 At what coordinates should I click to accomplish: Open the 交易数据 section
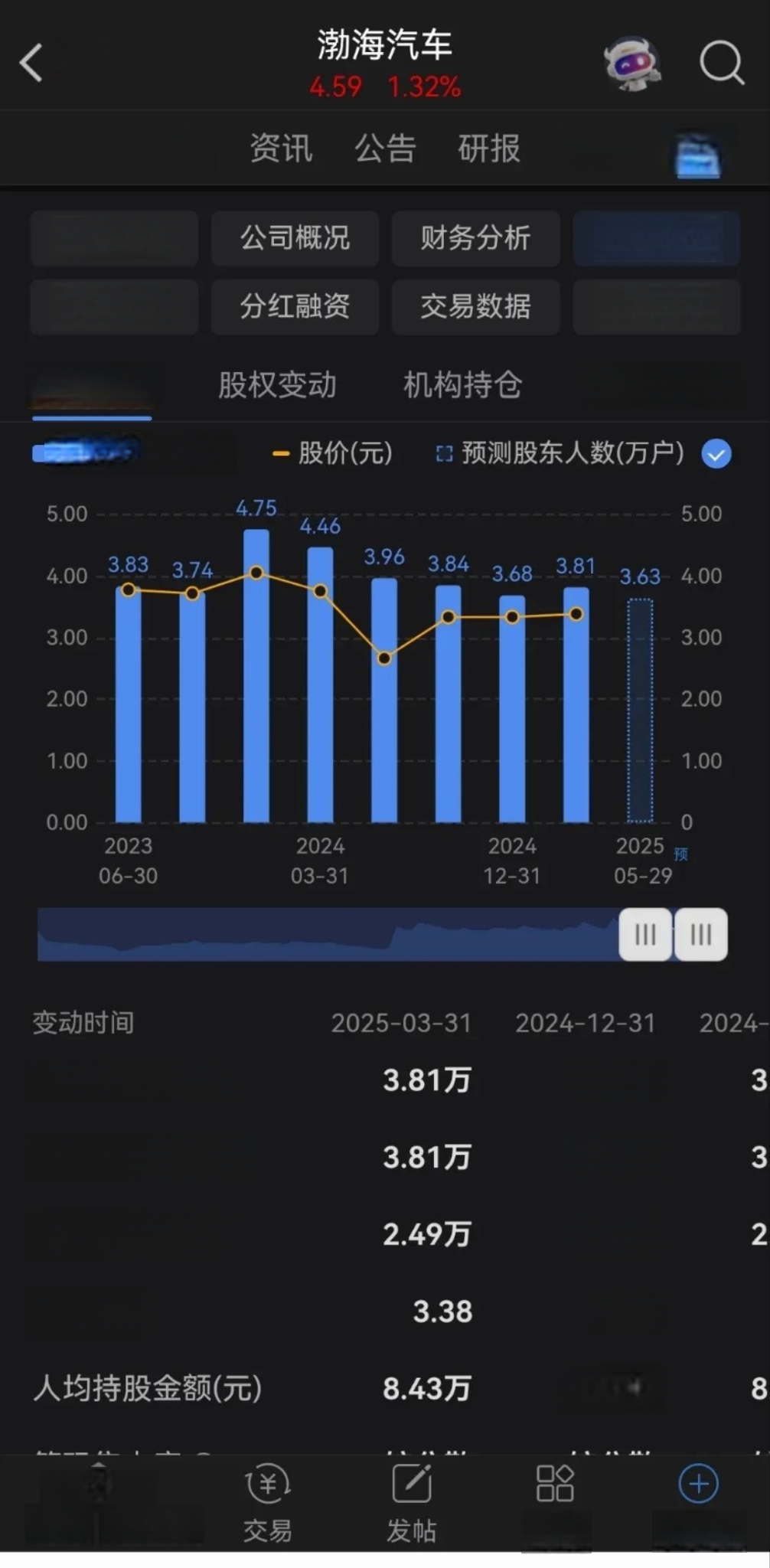tap(475, 306)
